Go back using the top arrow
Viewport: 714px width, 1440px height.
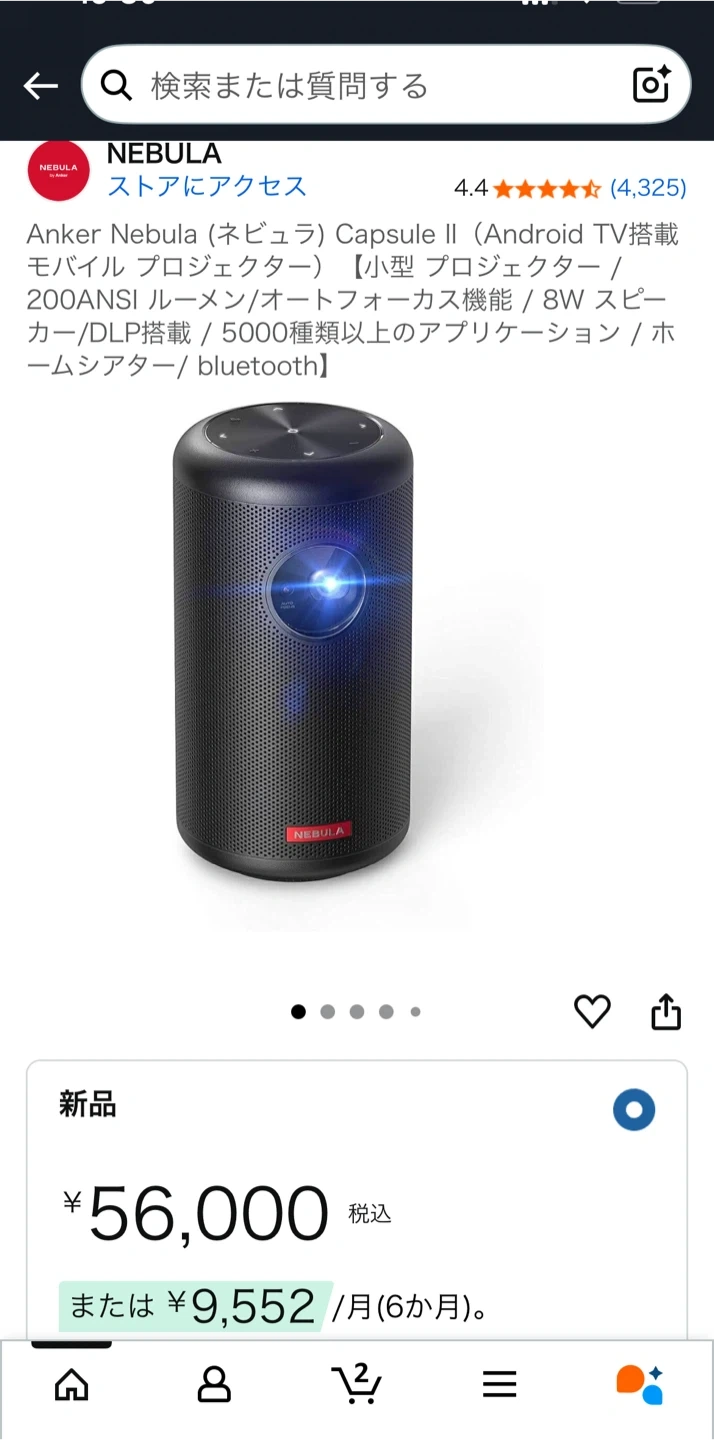click(x=40, y=86)
